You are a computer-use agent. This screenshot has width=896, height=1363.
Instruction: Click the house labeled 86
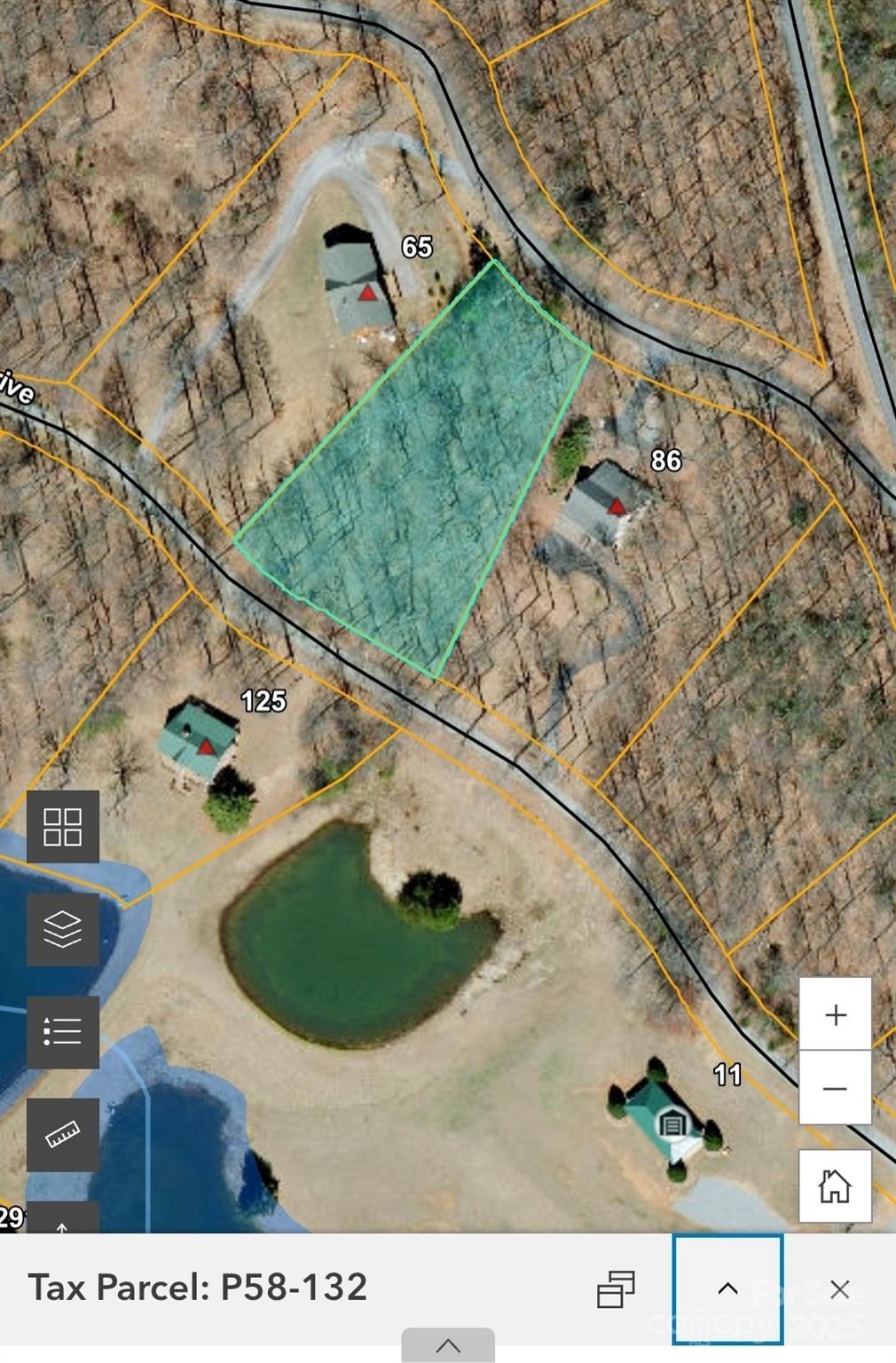point(608,499)
